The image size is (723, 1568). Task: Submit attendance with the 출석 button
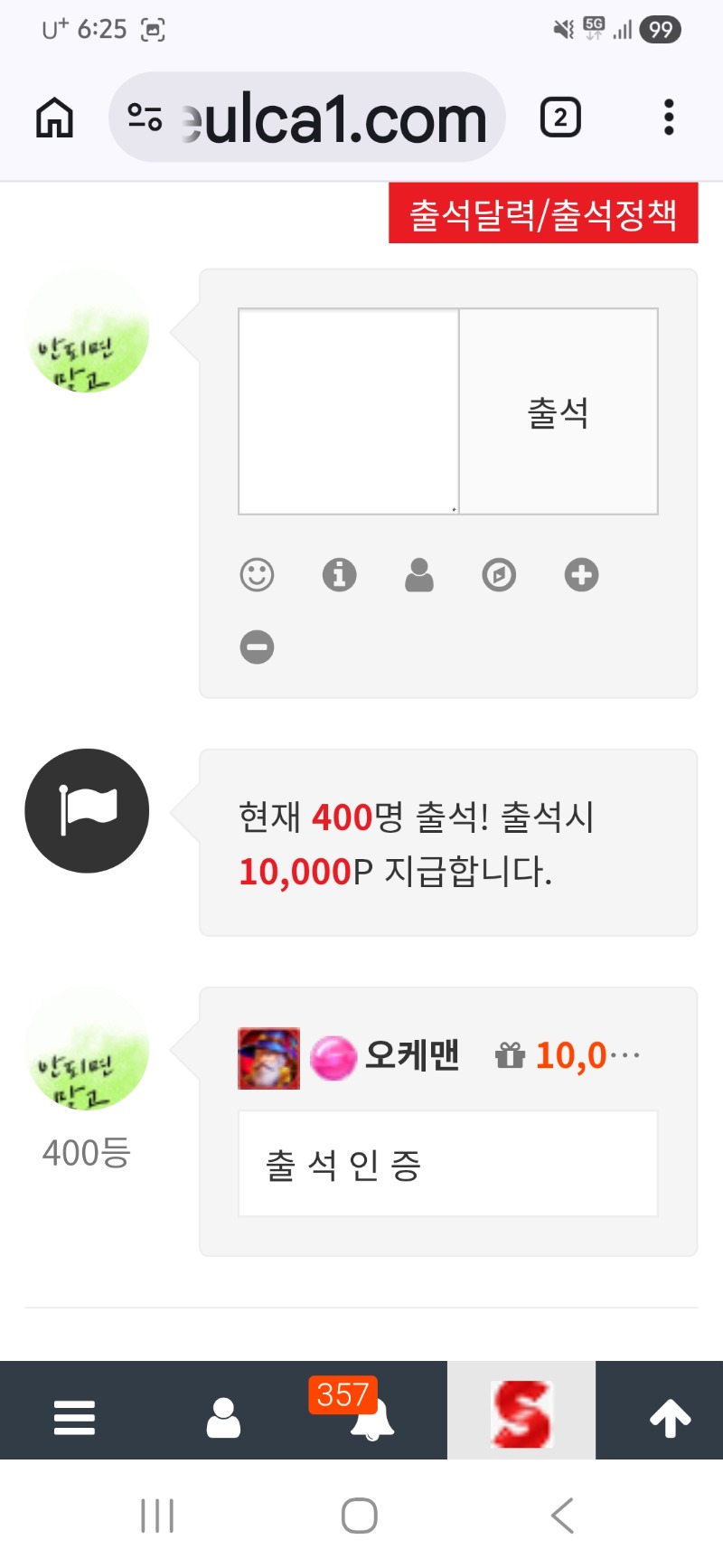[559, 411]
